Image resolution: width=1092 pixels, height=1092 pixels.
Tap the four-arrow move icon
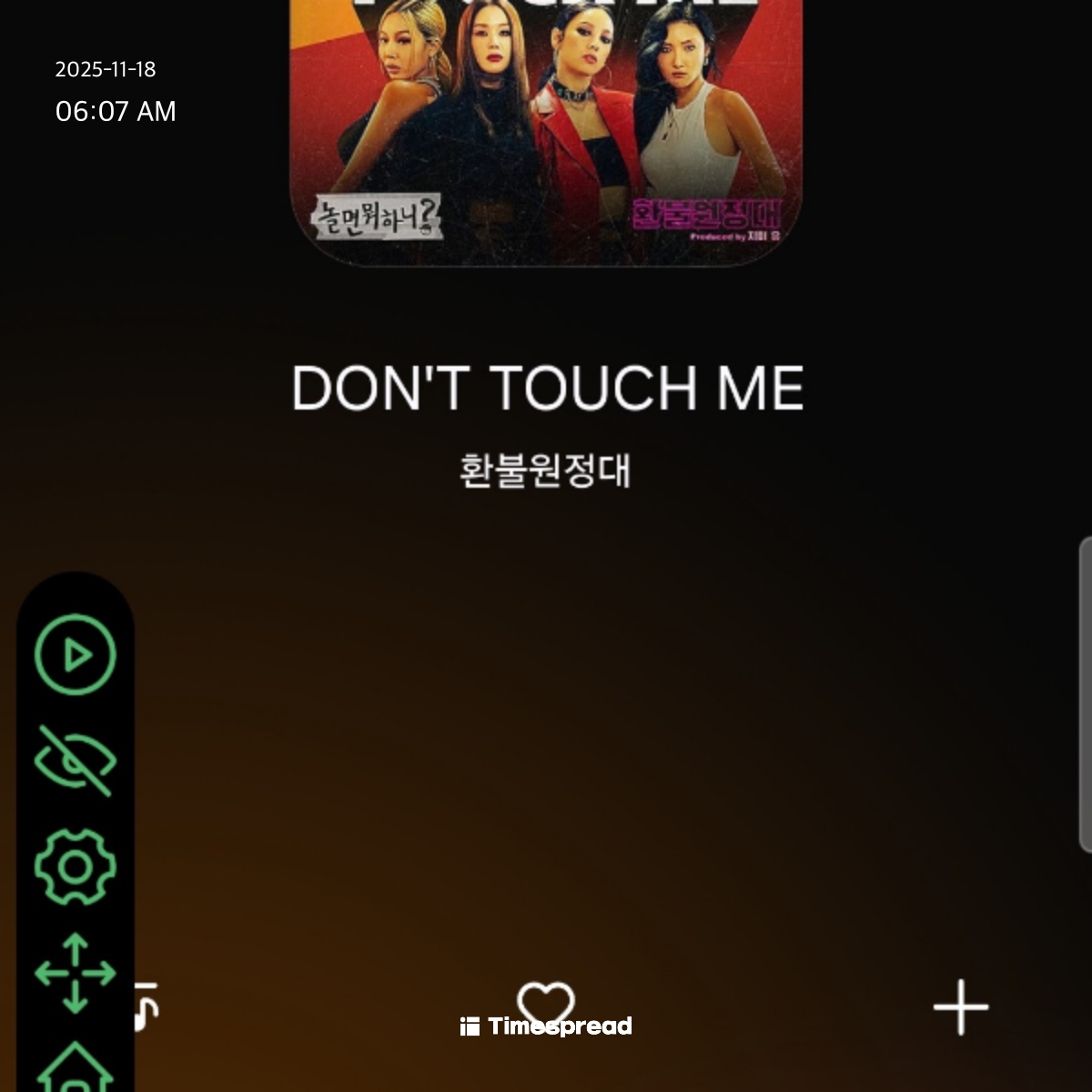point(76,973)
